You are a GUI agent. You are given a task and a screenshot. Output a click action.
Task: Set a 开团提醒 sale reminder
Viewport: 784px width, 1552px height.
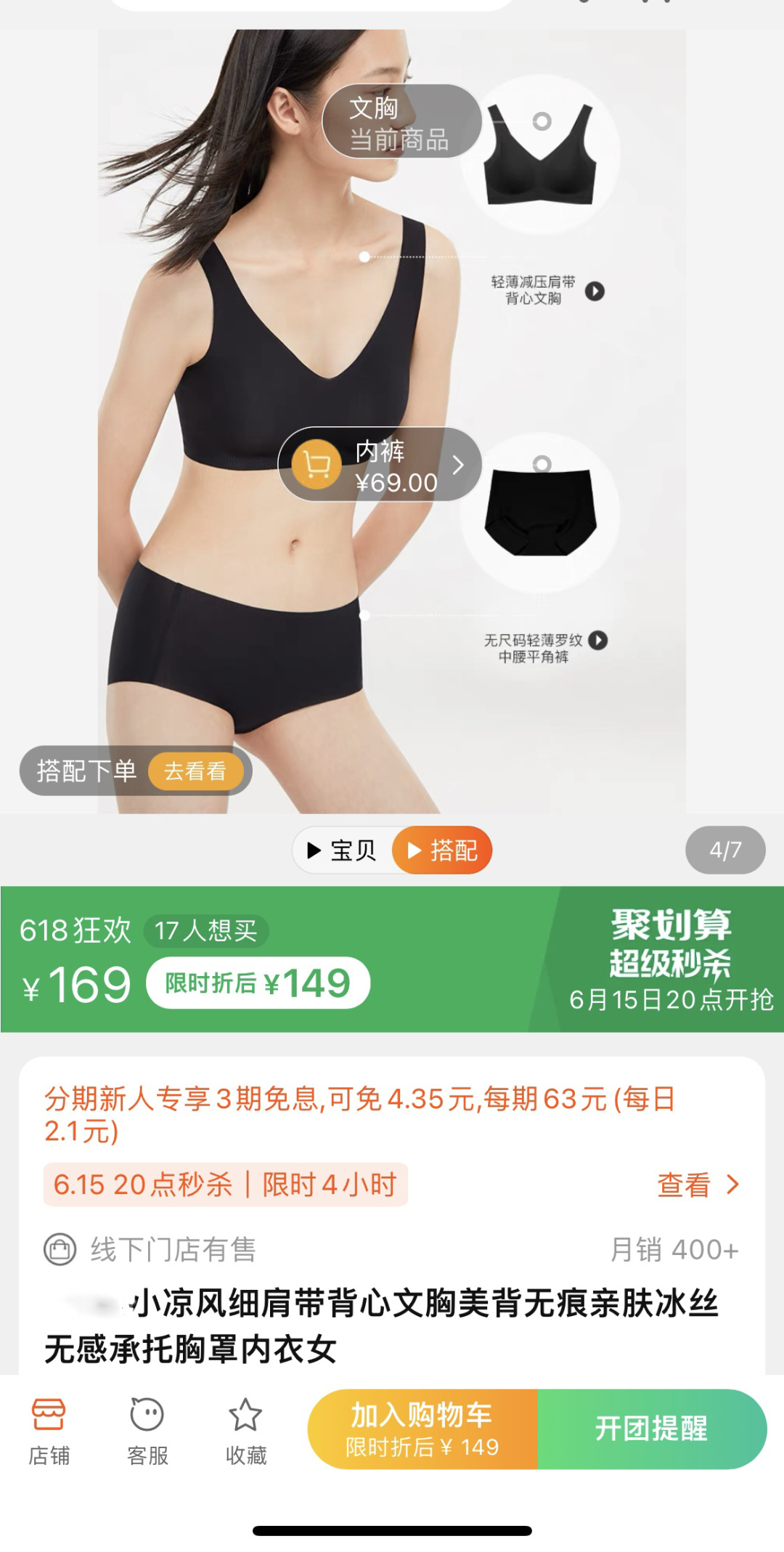pos(651,1429)
